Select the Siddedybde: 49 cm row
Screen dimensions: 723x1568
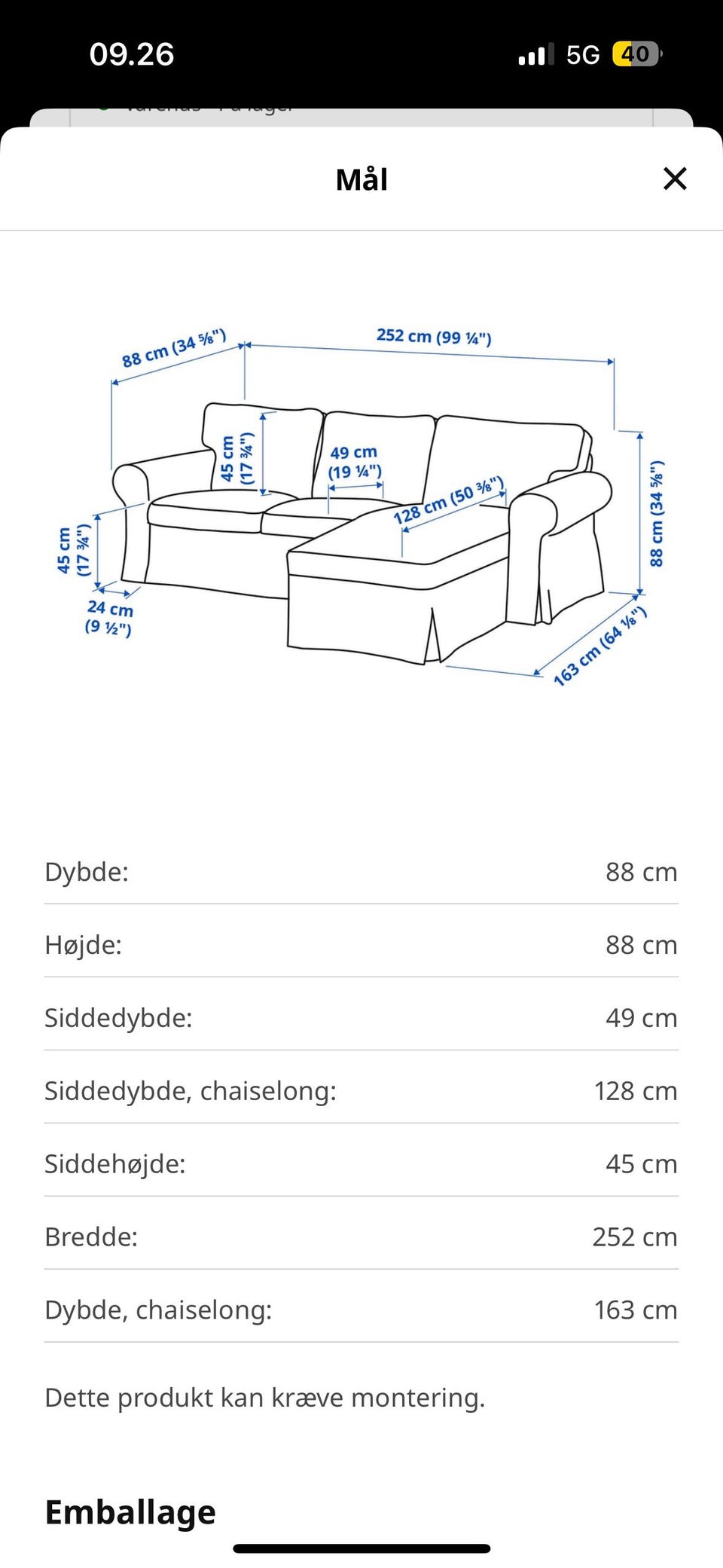coord(361,1017)
